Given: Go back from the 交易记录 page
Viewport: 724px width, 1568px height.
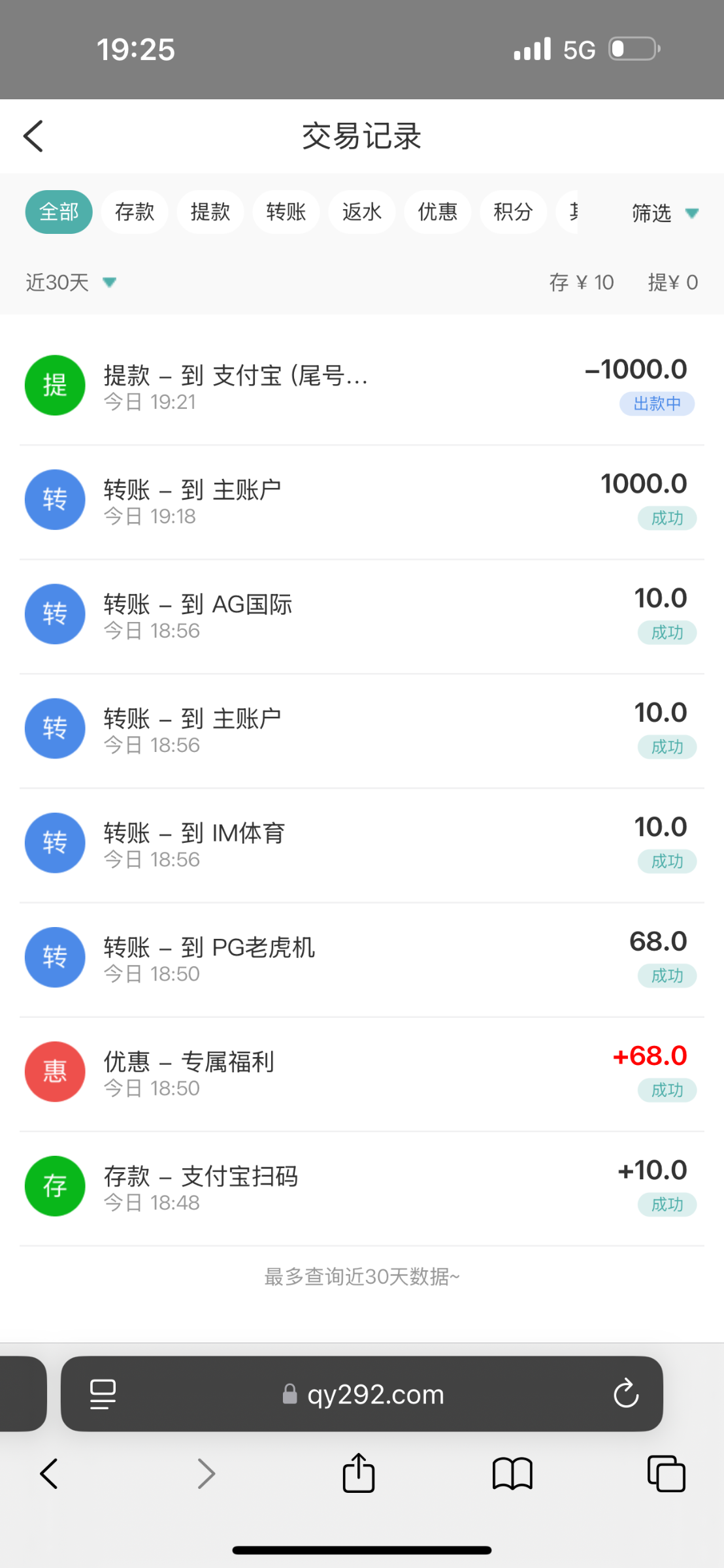Looking at the screenshot, I should click(x=33, y=136).
